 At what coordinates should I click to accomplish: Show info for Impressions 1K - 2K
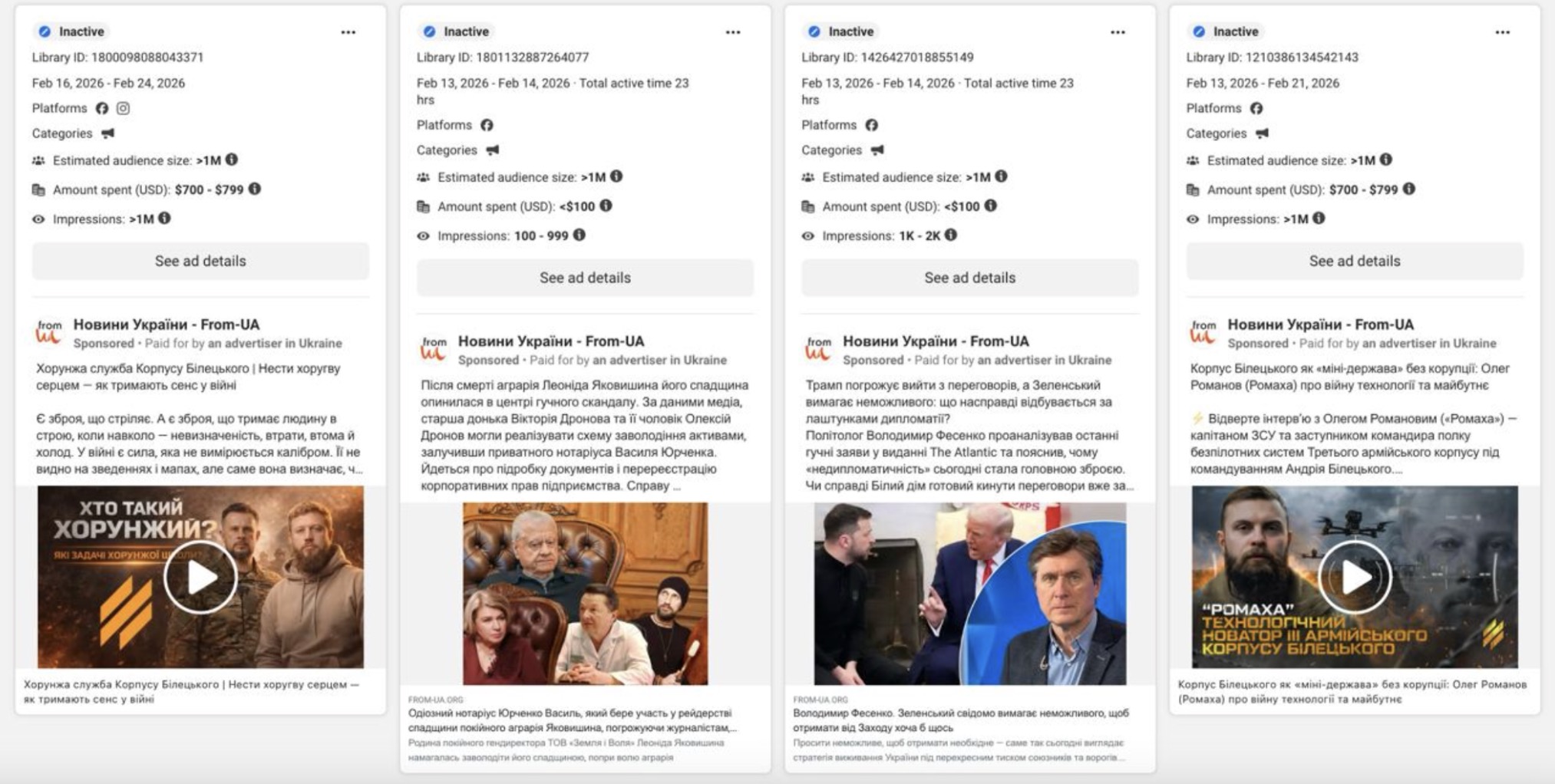pos(951,235)
